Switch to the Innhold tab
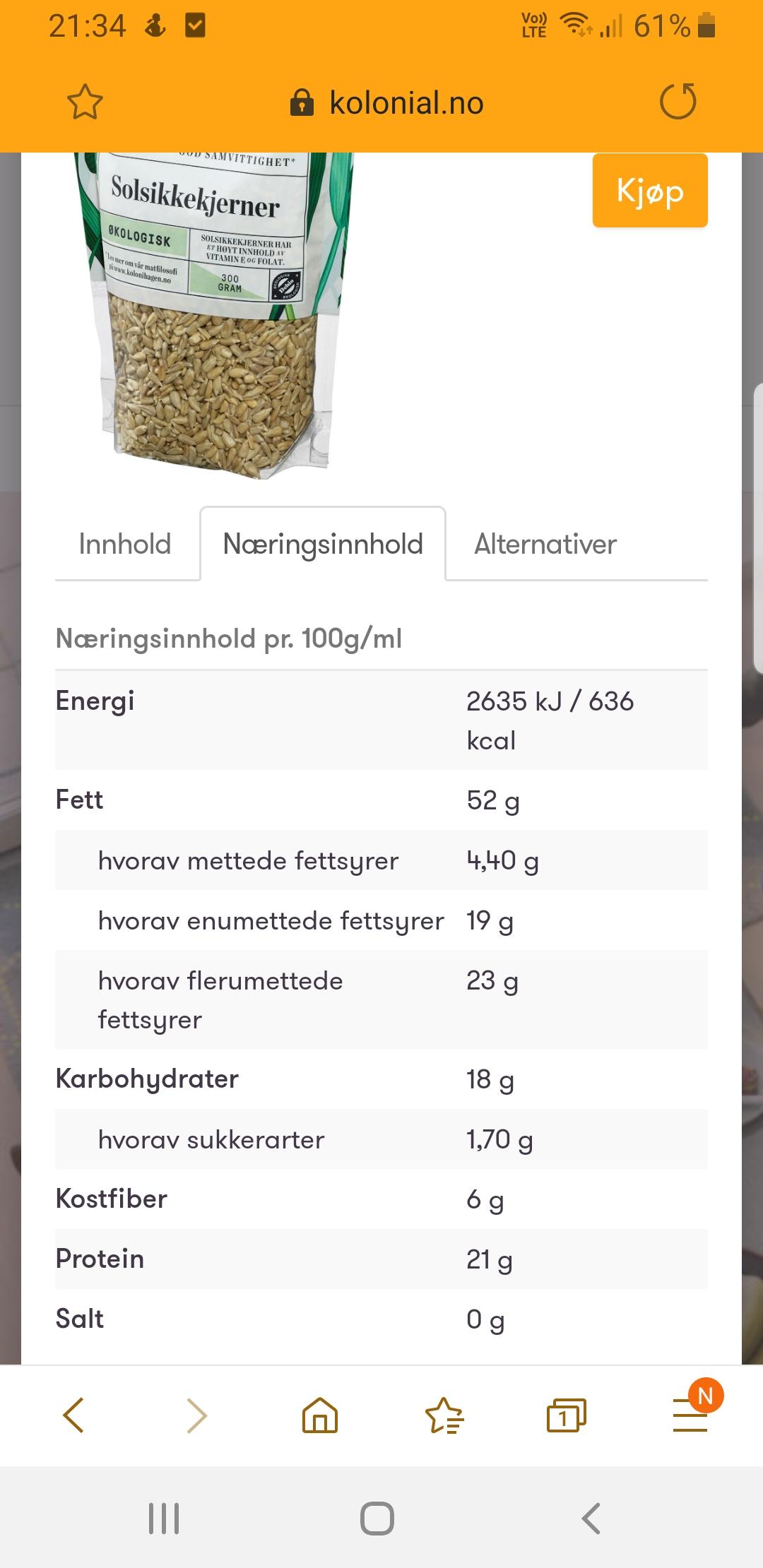Screen dimensions: 763x1568 point(125,544)
